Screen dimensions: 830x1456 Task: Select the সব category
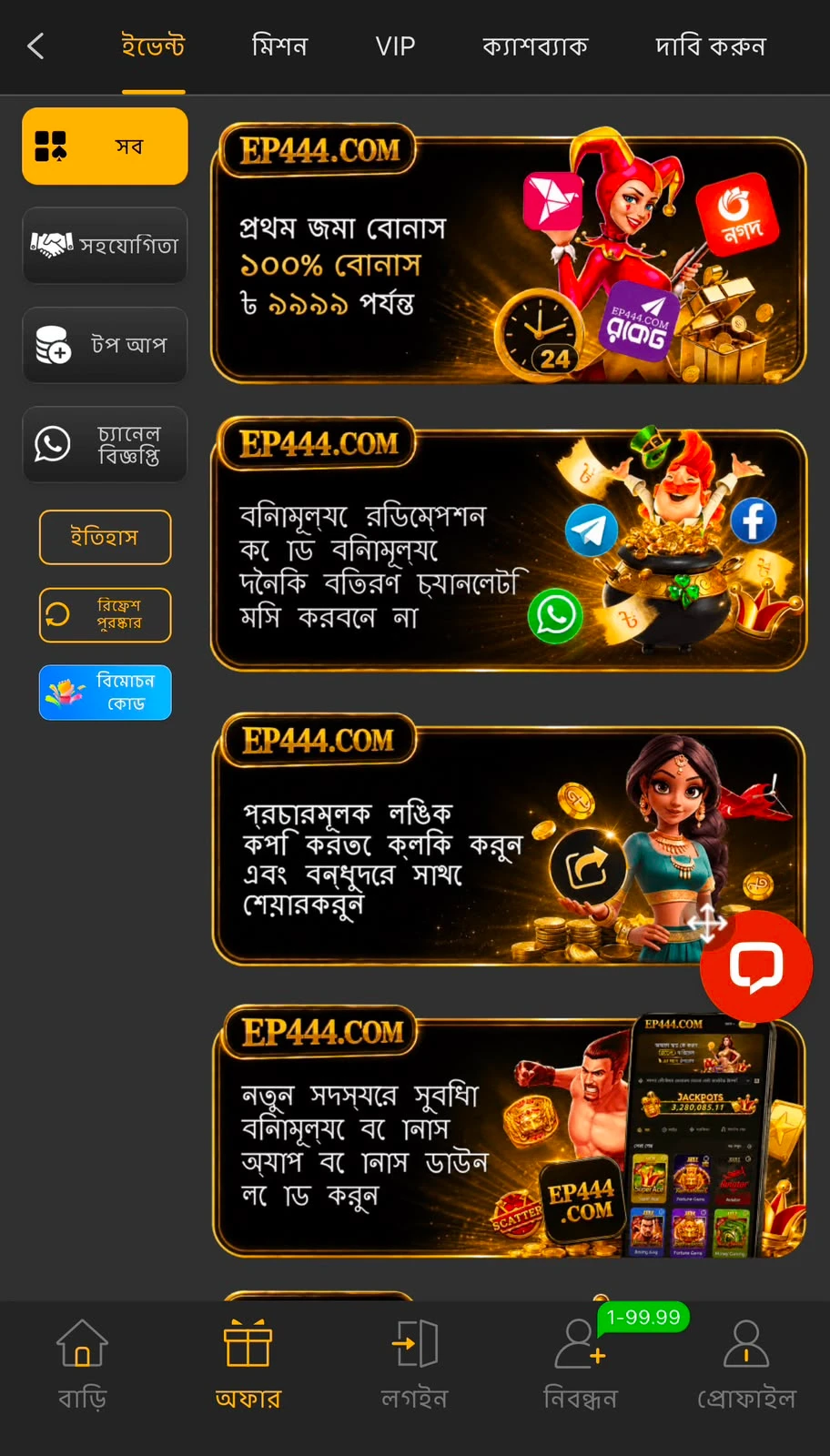[x=105, y=147]
